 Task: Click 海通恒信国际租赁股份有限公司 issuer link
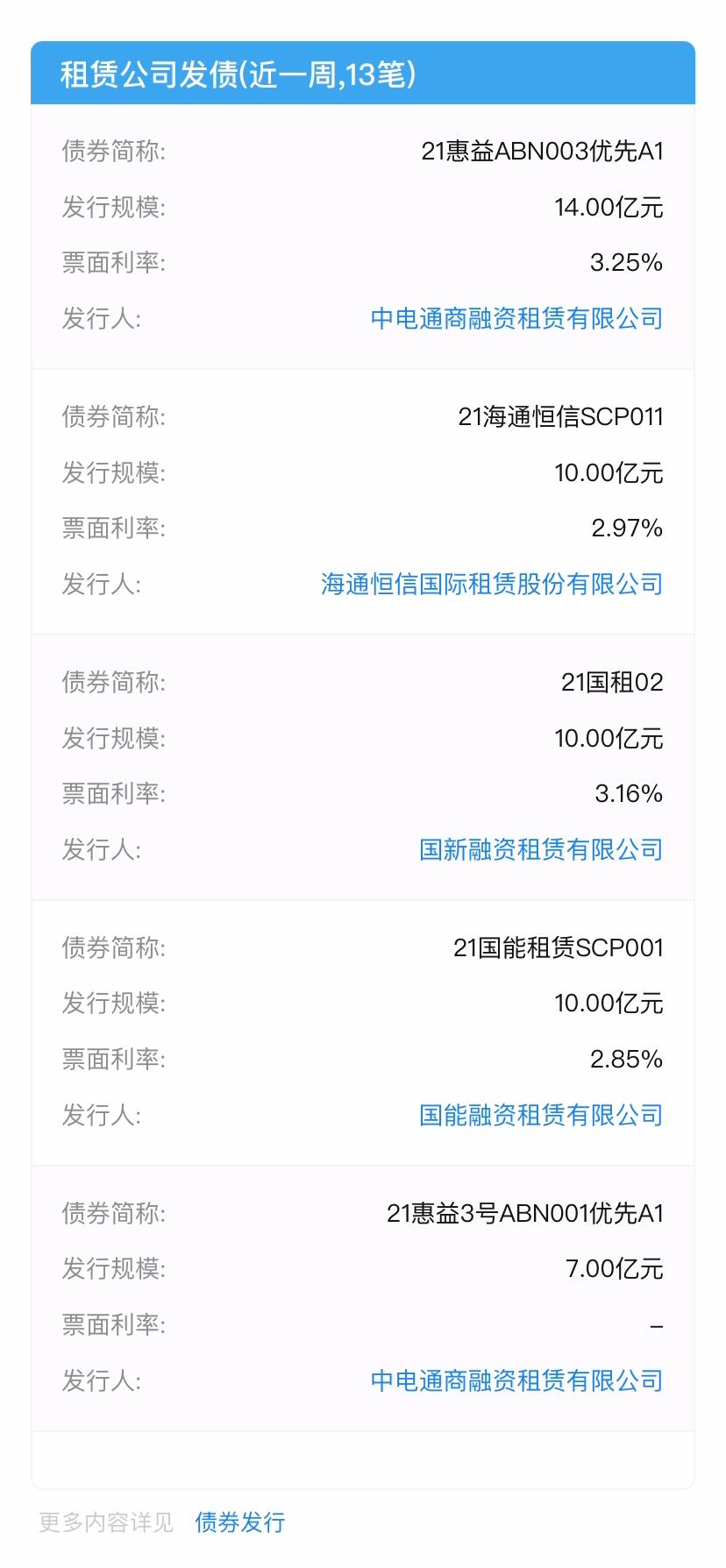493,585
